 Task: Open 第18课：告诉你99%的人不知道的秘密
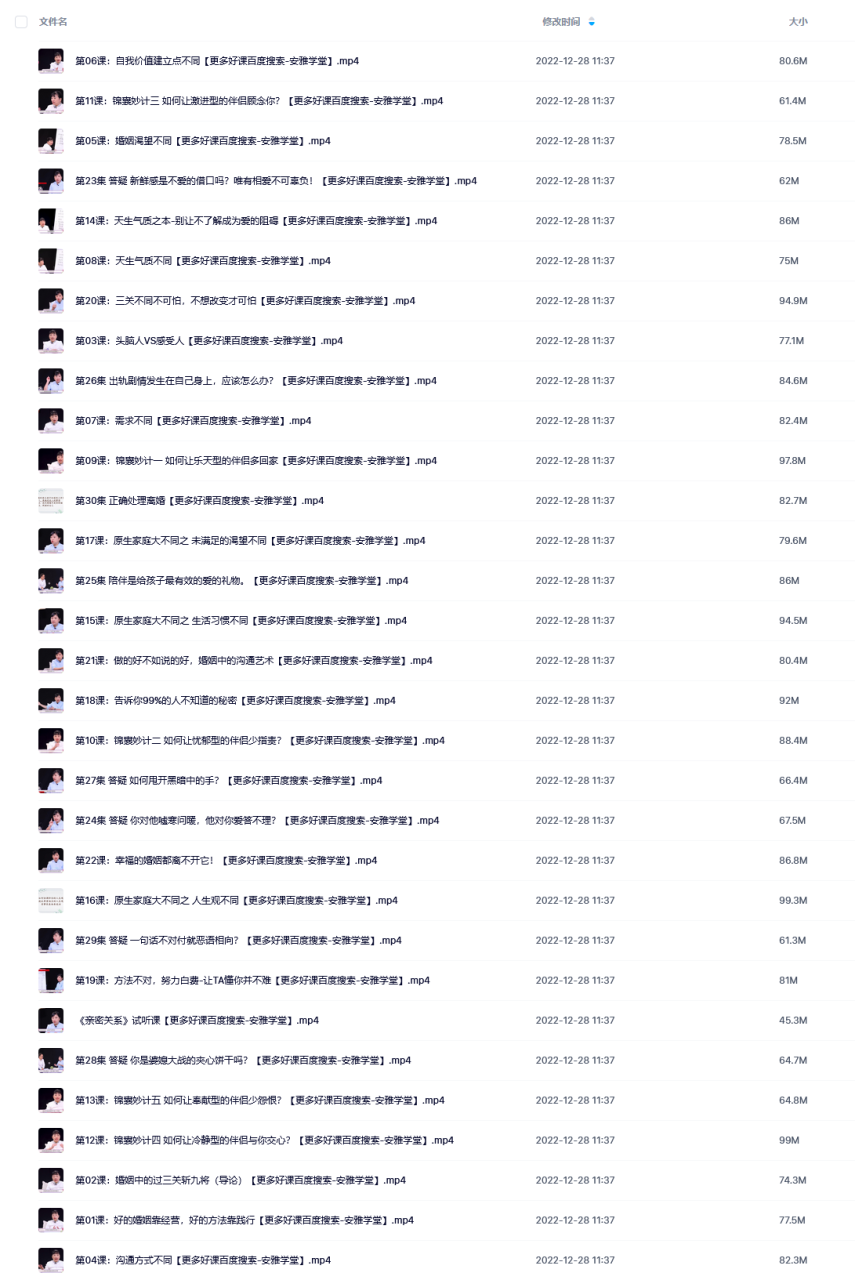click(235, 701)
